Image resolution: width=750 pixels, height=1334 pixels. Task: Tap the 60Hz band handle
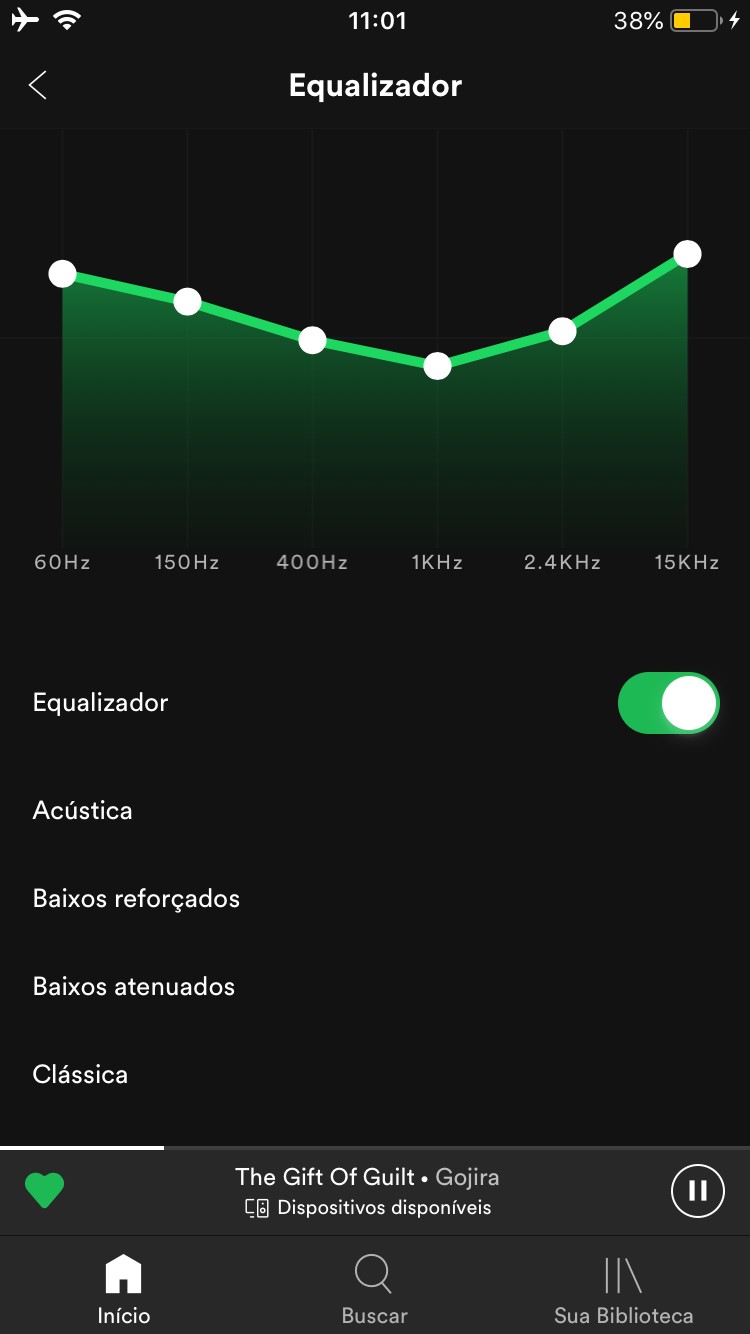pos(63,273)
